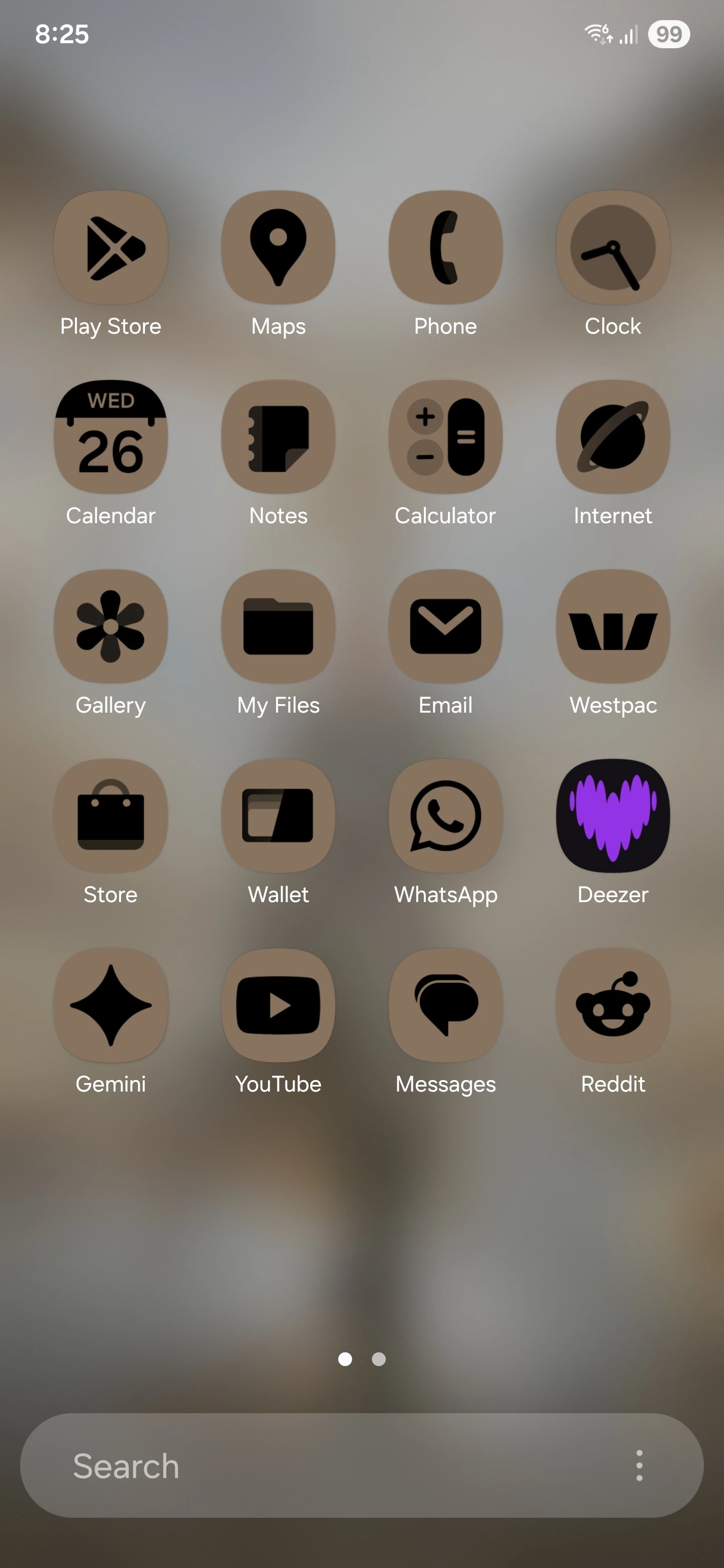Launch Wallet

278,816
